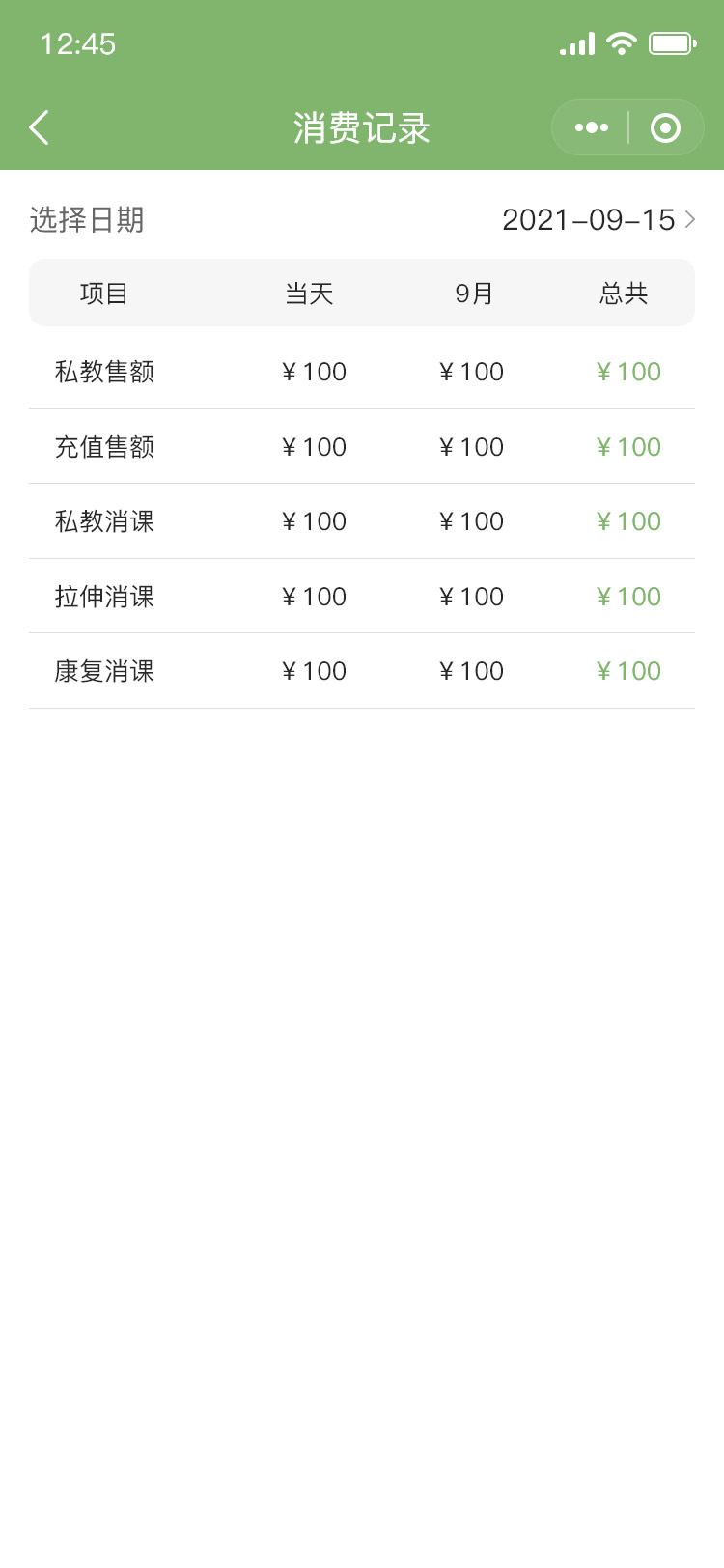Close the mini program via the circle icon

tap(665, 127)
